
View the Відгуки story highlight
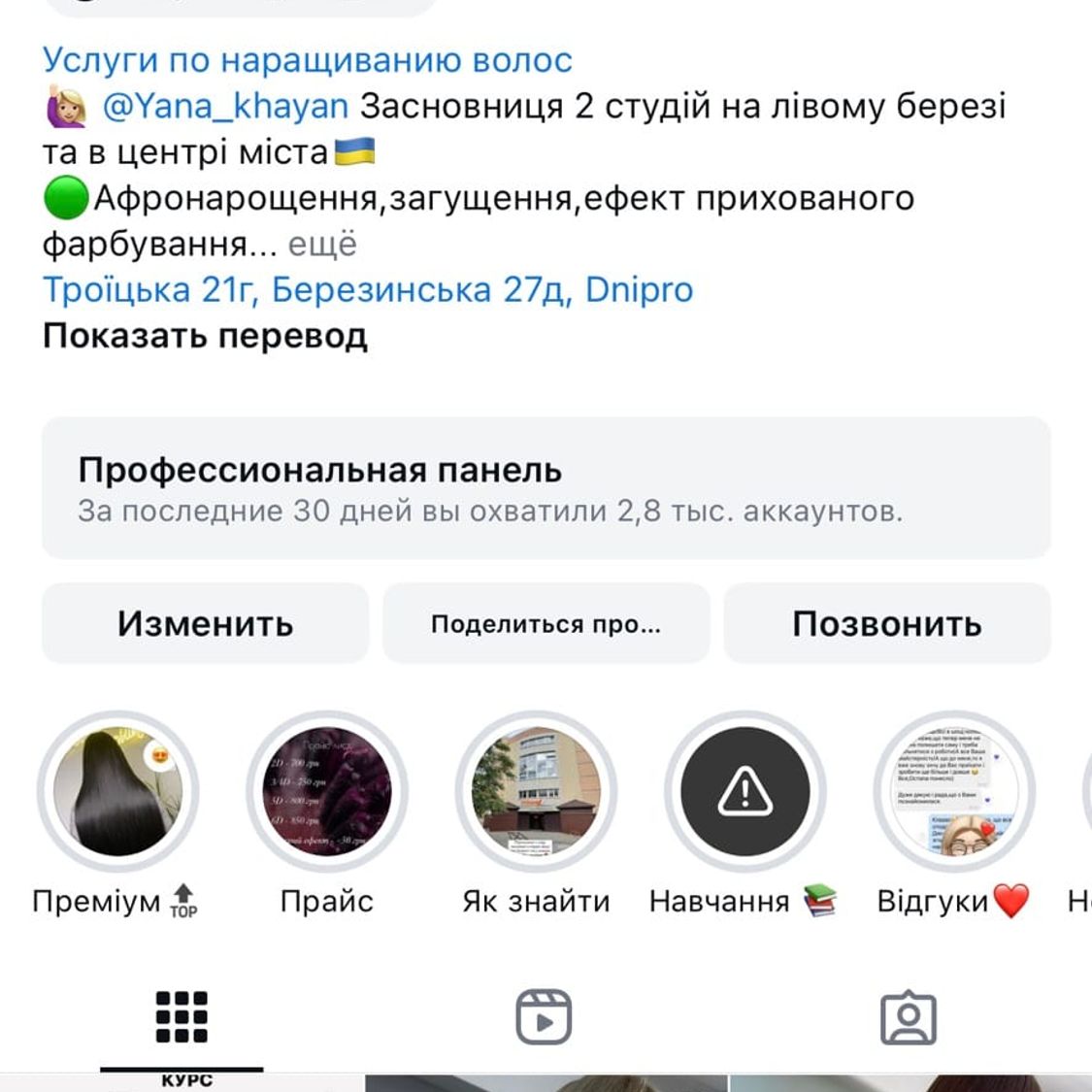(x=954, y=791)
